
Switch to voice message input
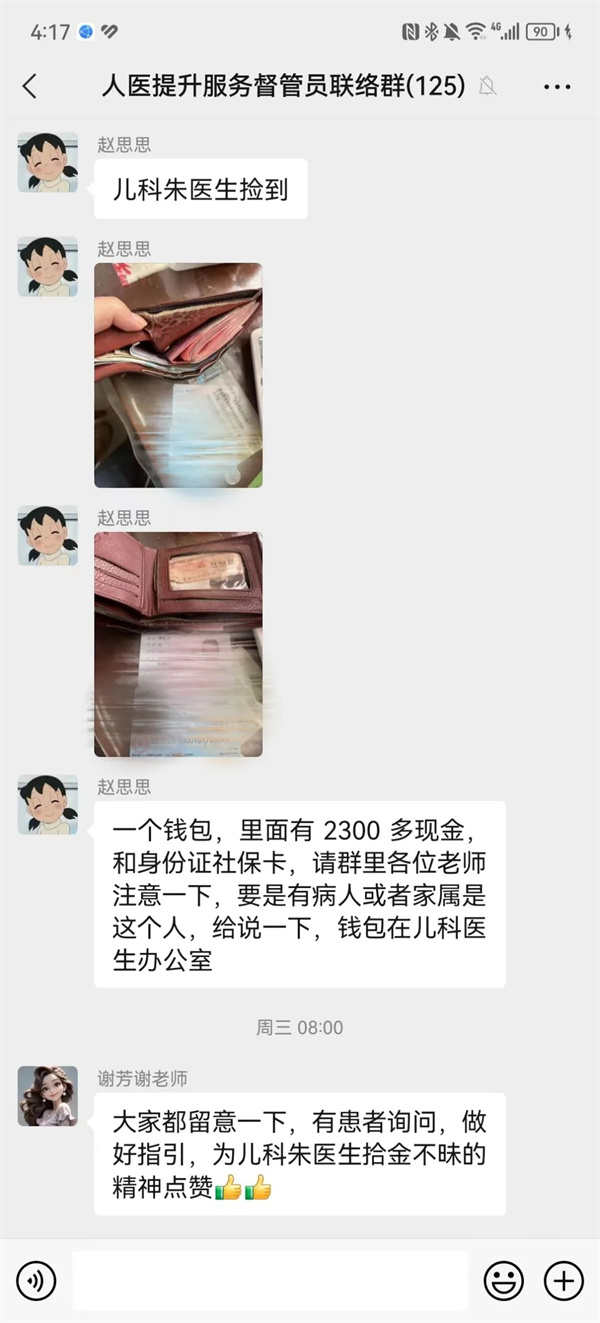coord(37,1280)
